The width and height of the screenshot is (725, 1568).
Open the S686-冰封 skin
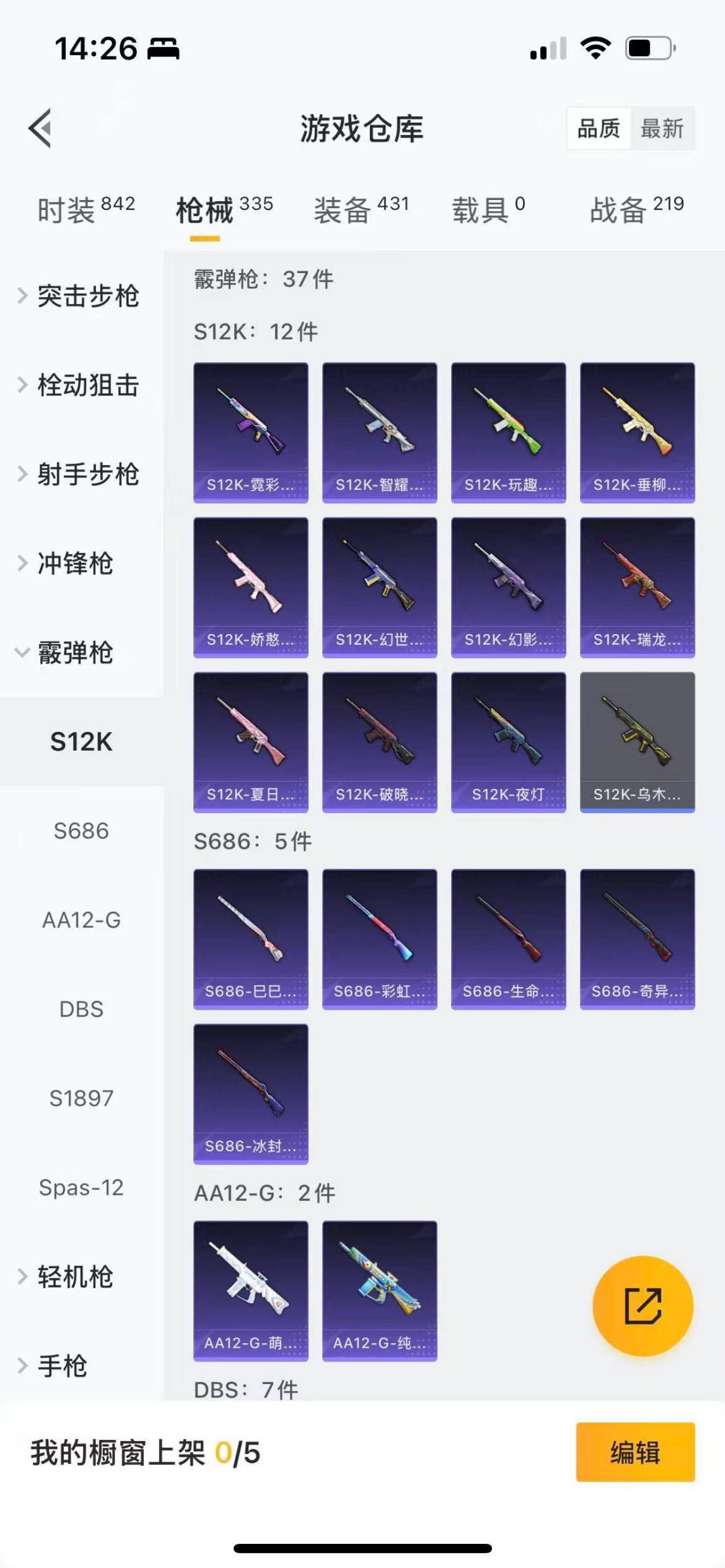tap(250, 1094)
